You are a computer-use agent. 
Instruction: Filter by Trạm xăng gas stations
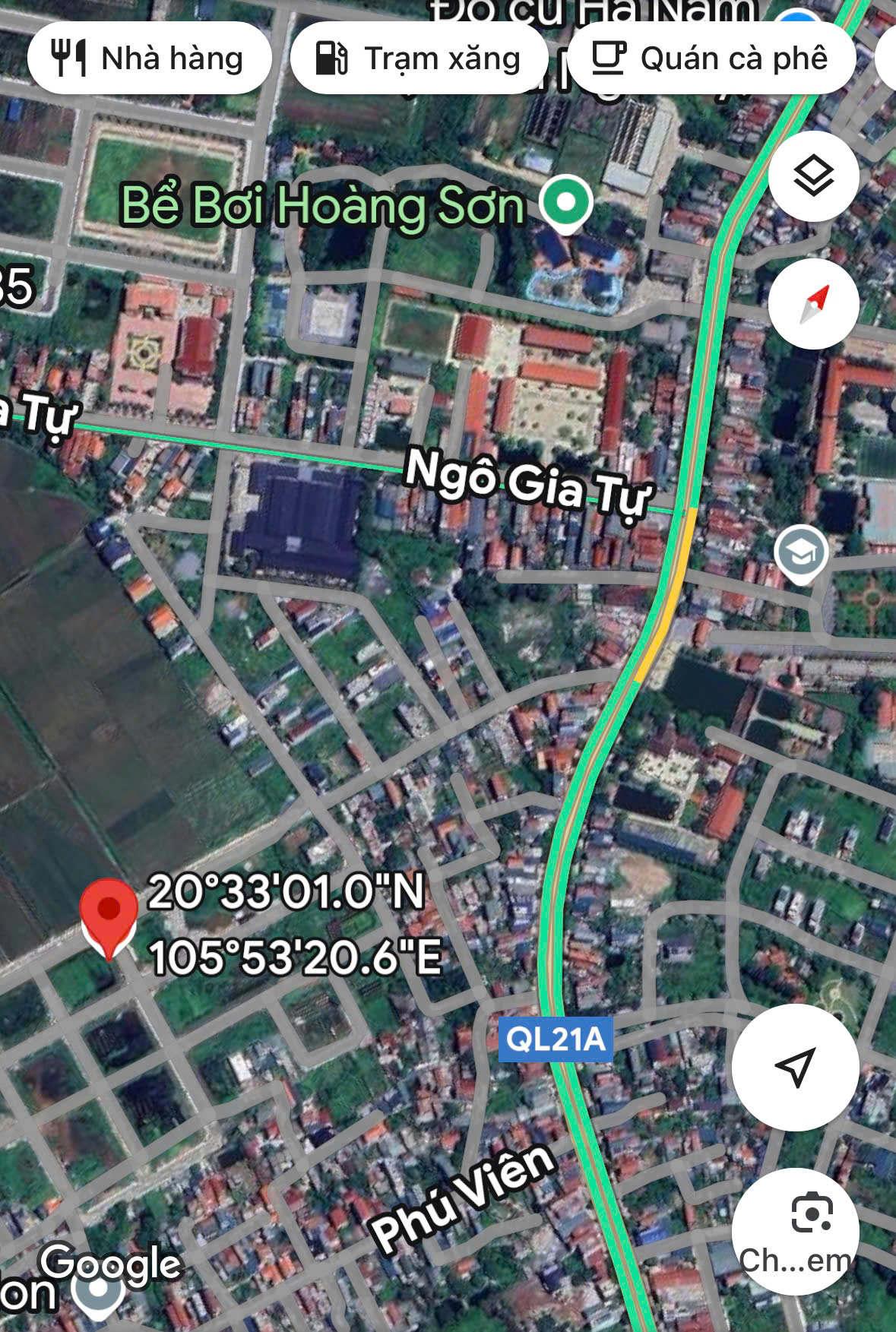click(419, 59)
